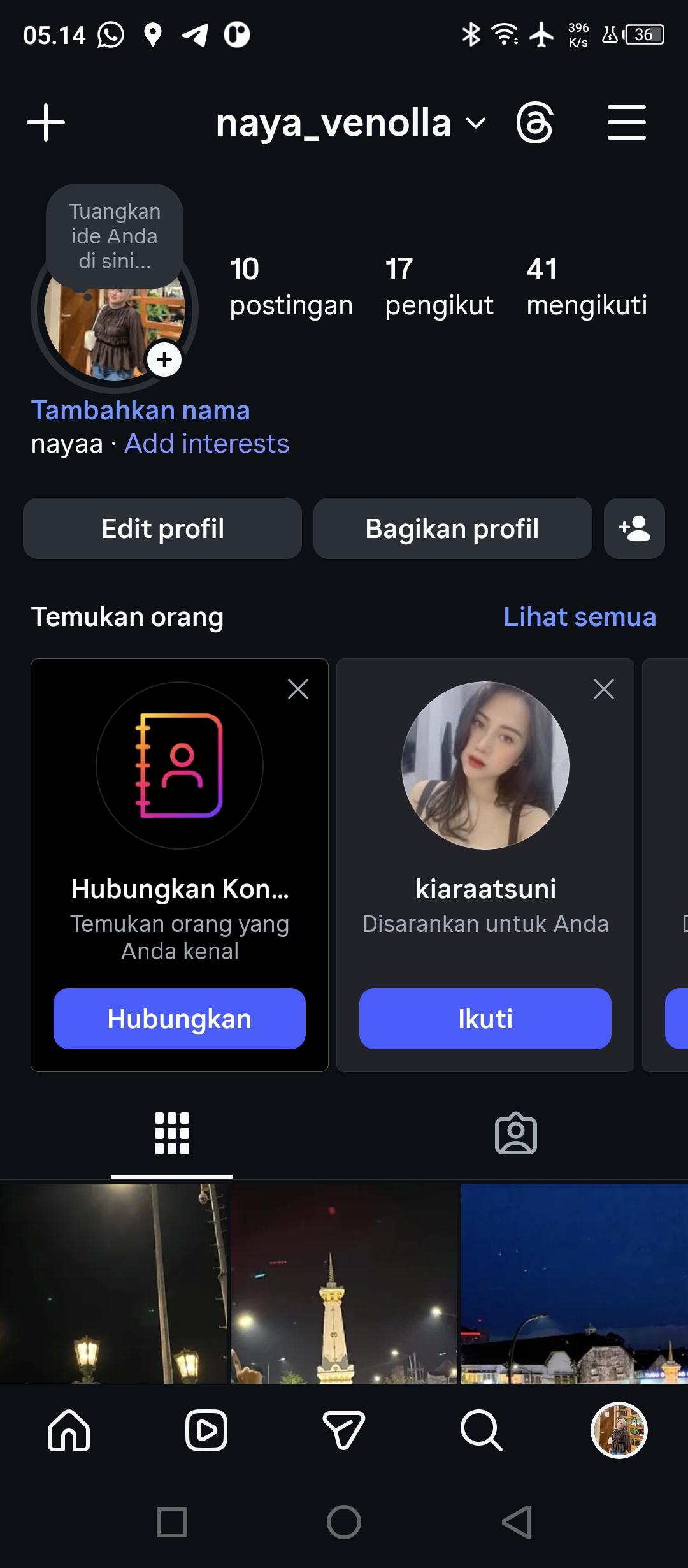This screenshot has height=1568, width=688.
Task: Open the hamburger menu
Action: pyautogui.click(x=626, y=122)
